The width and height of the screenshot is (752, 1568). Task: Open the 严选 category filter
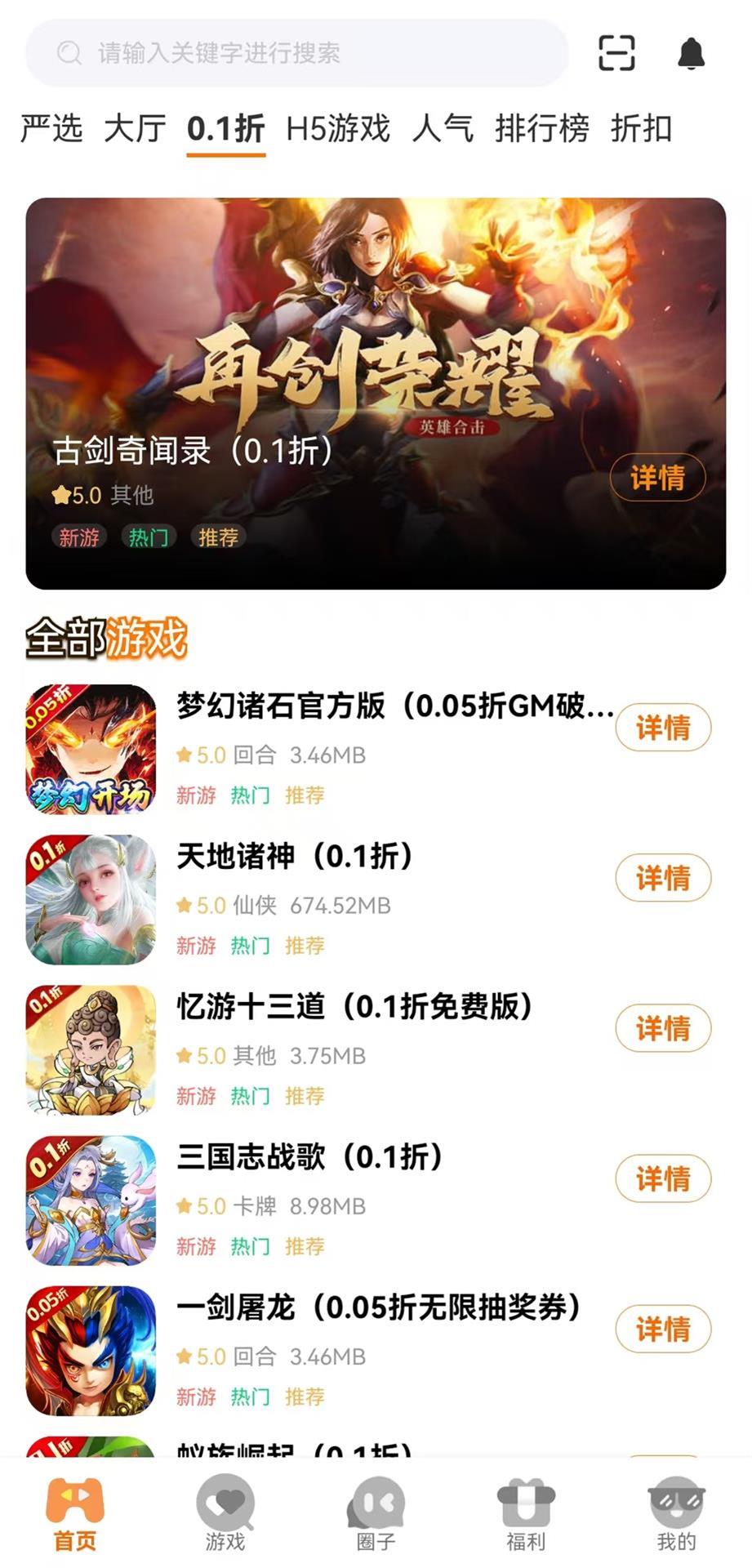point(51,128)
